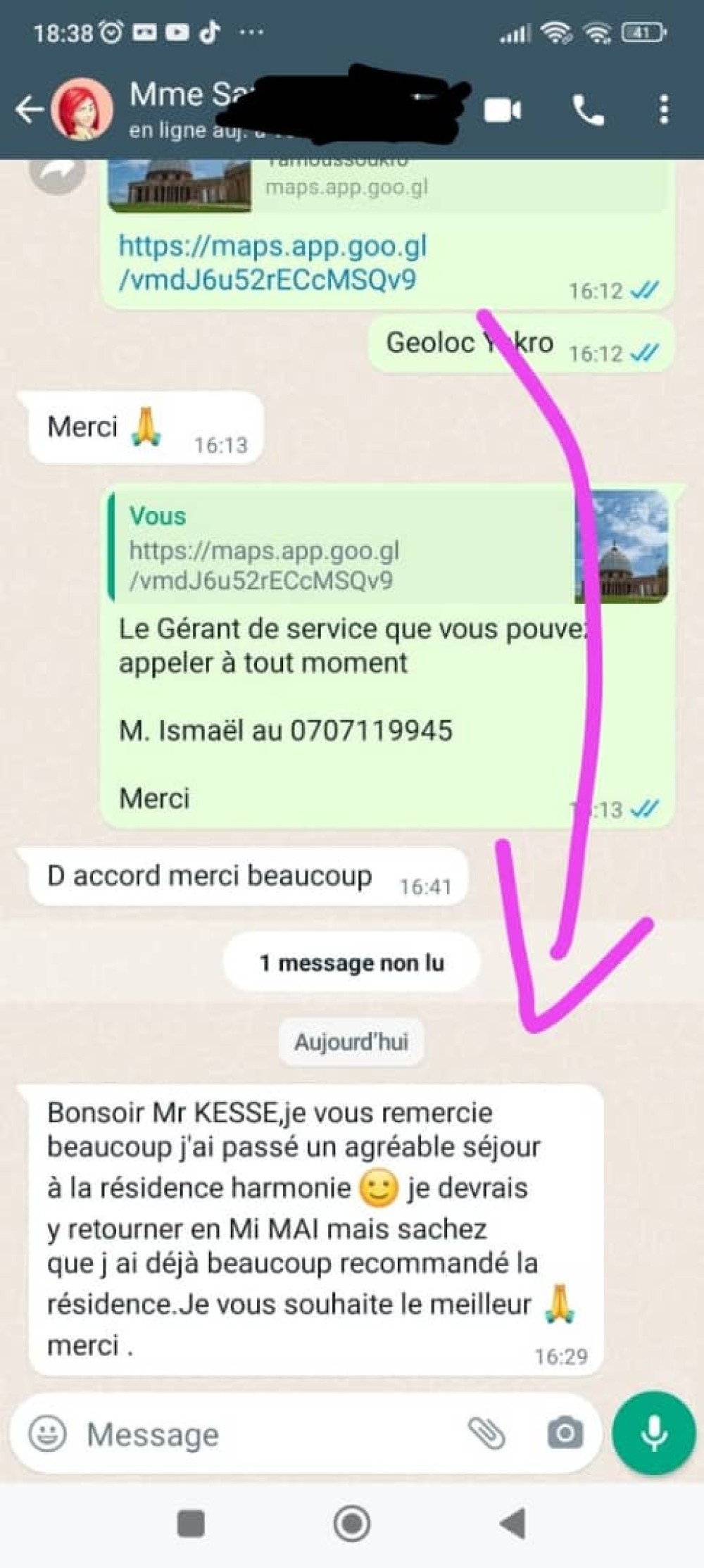Open the camera from the message bar
The width and height of the screenshot is (704, 1568).
tap(565, 1433)
